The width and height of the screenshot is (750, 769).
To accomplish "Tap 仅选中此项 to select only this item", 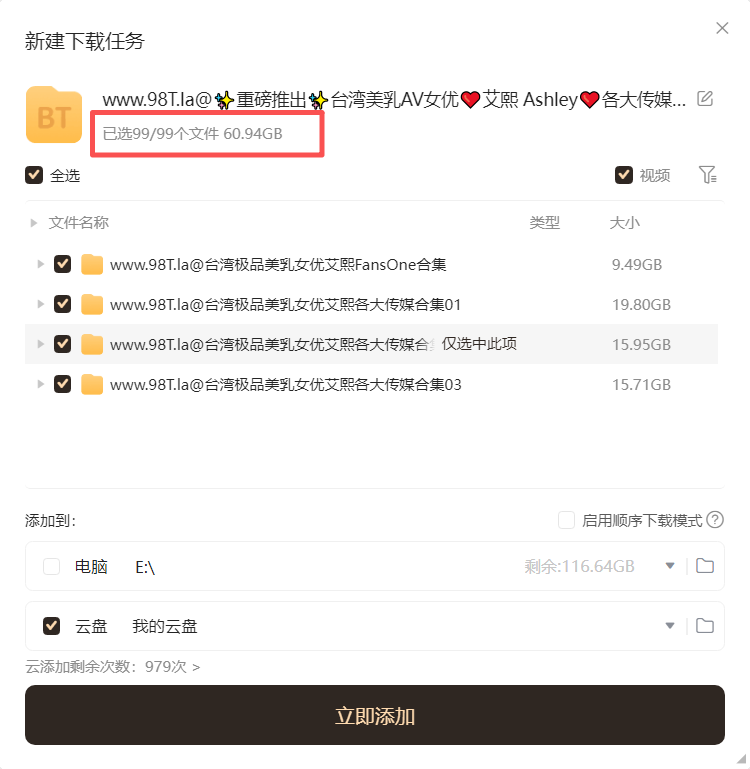I will (479, 344).
